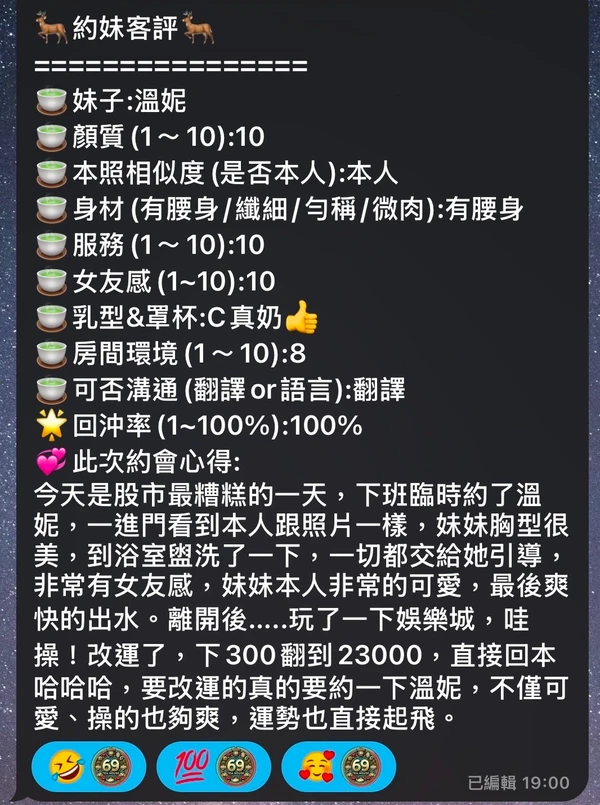600x805 pixels.
Task: Tap the 100 points reaction chip
Action: click(x=212, y=769)
